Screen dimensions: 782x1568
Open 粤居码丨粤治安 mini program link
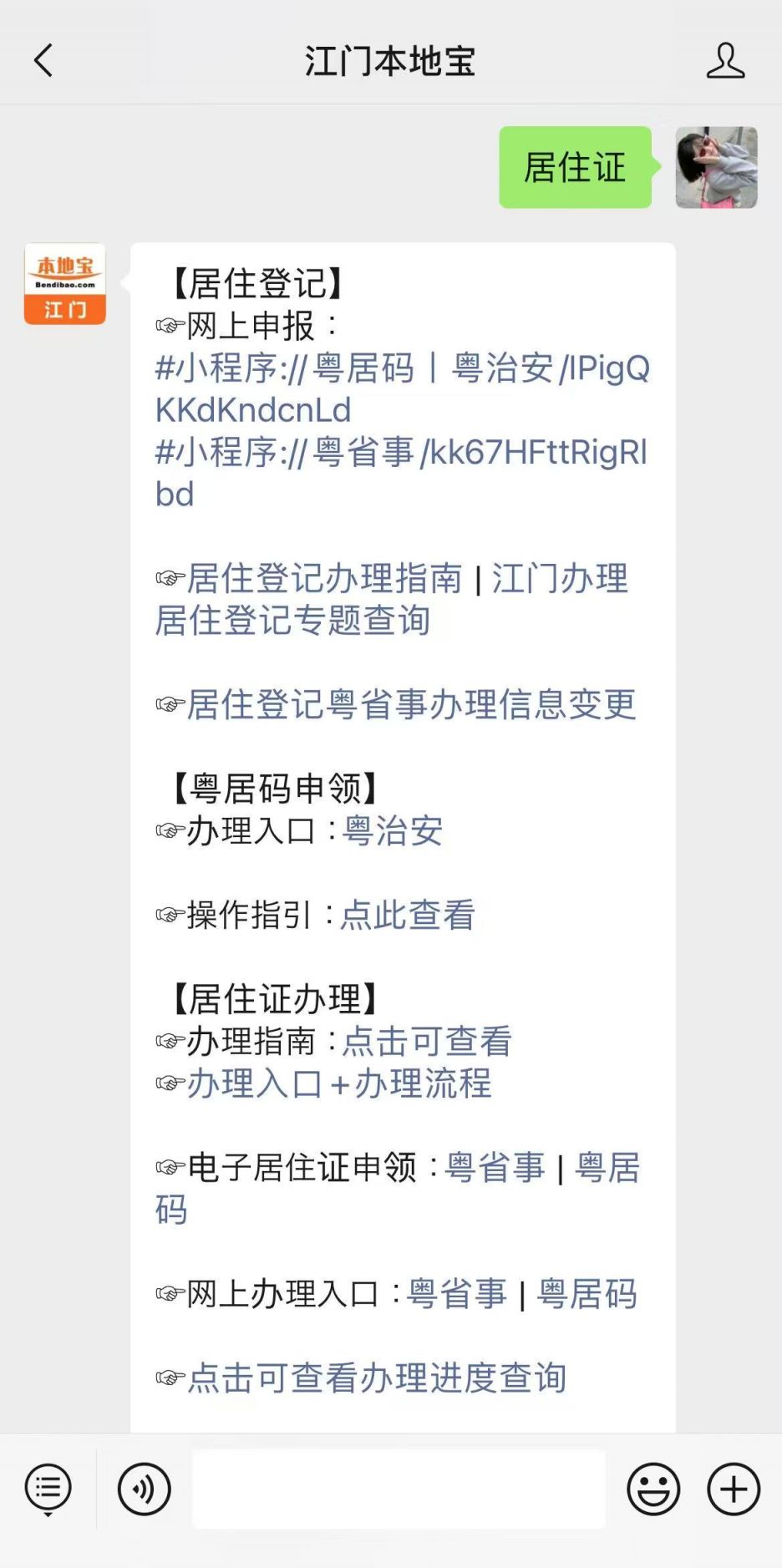coord(401,368)
